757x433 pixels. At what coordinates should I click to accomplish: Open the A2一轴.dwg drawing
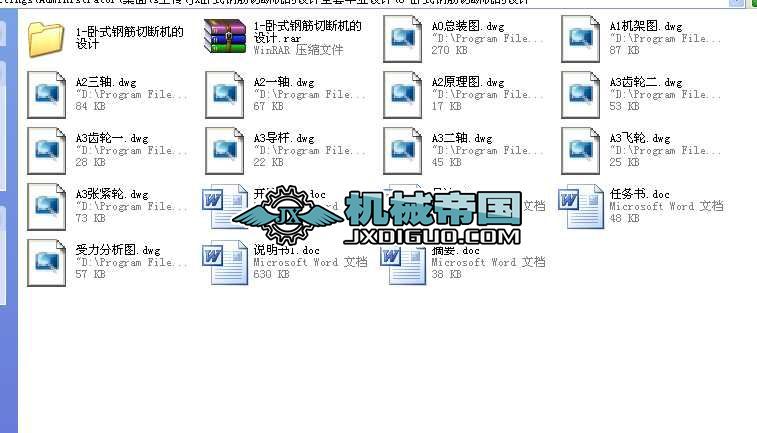[224, 94]
